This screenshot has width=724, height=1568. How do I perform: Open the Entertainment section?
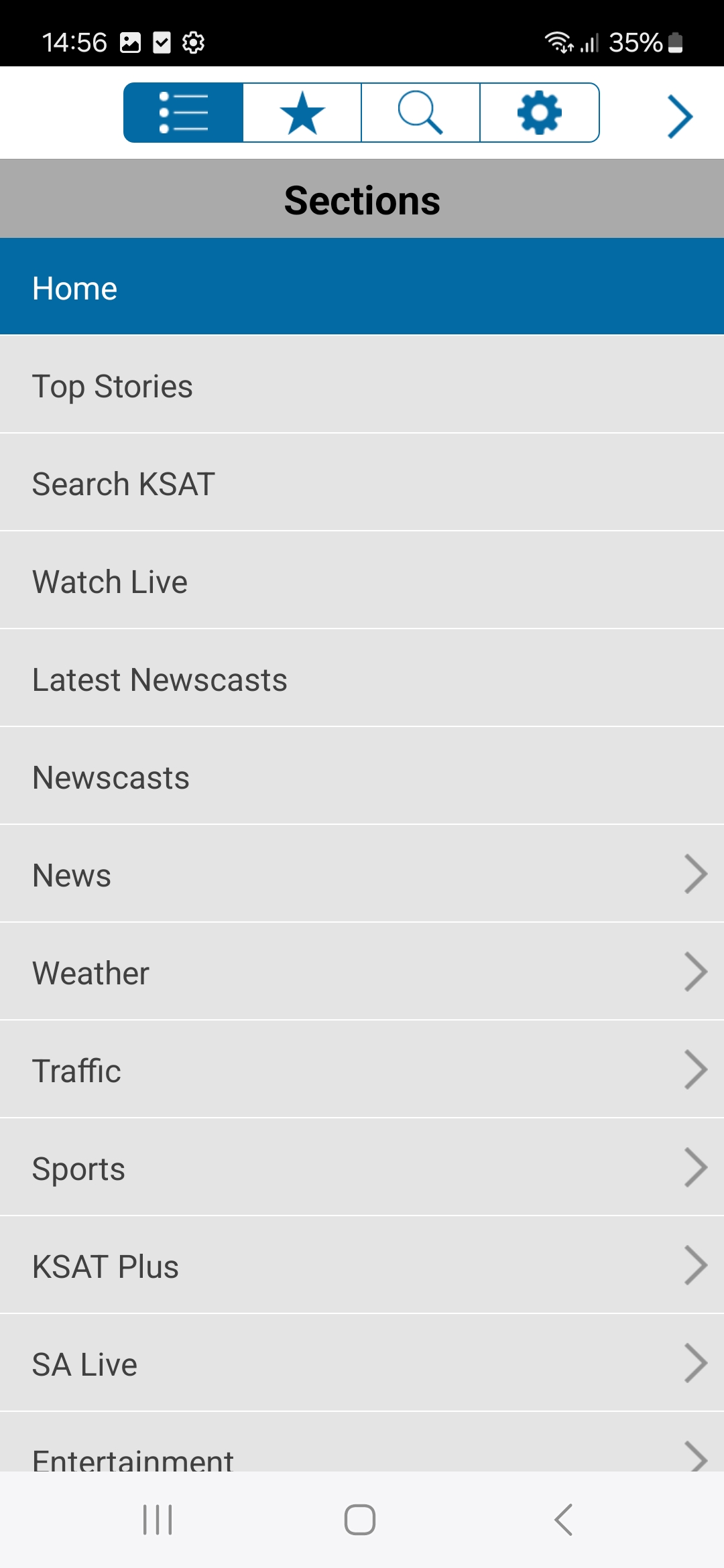362,1442
